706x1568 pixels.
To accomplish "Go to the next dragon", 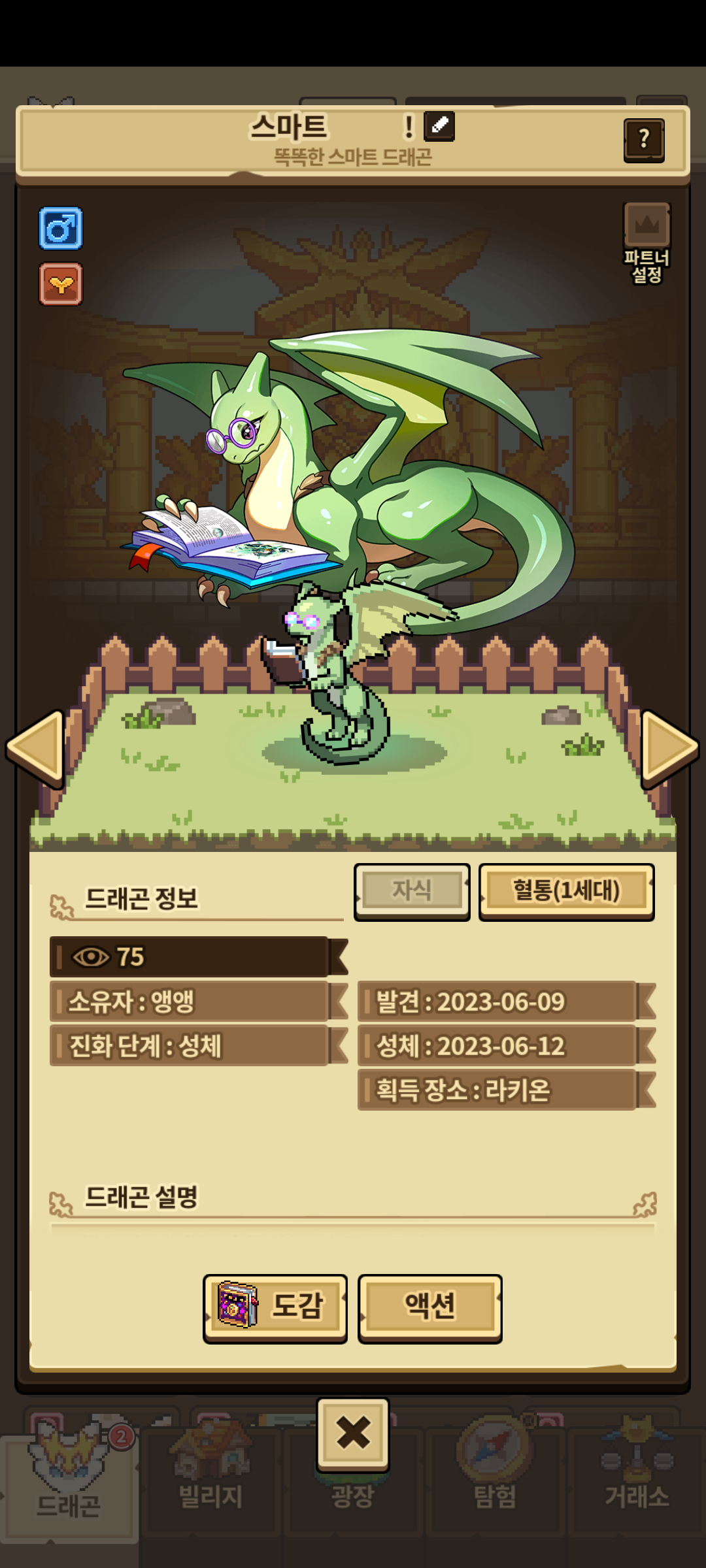I will (669, 748).
